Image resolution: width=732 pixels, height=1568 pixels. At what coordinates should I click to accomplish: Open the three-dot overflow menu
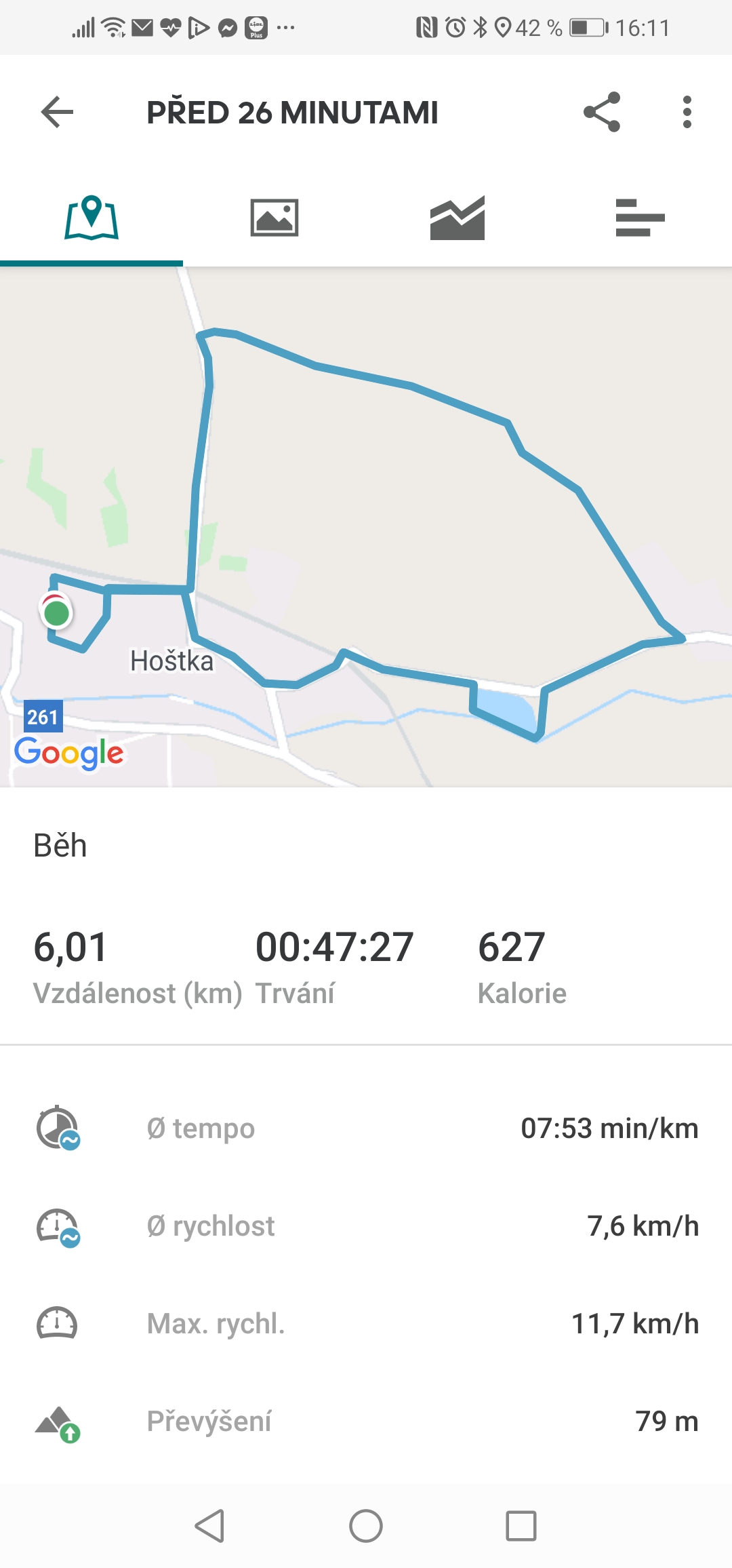click(687, 112)
